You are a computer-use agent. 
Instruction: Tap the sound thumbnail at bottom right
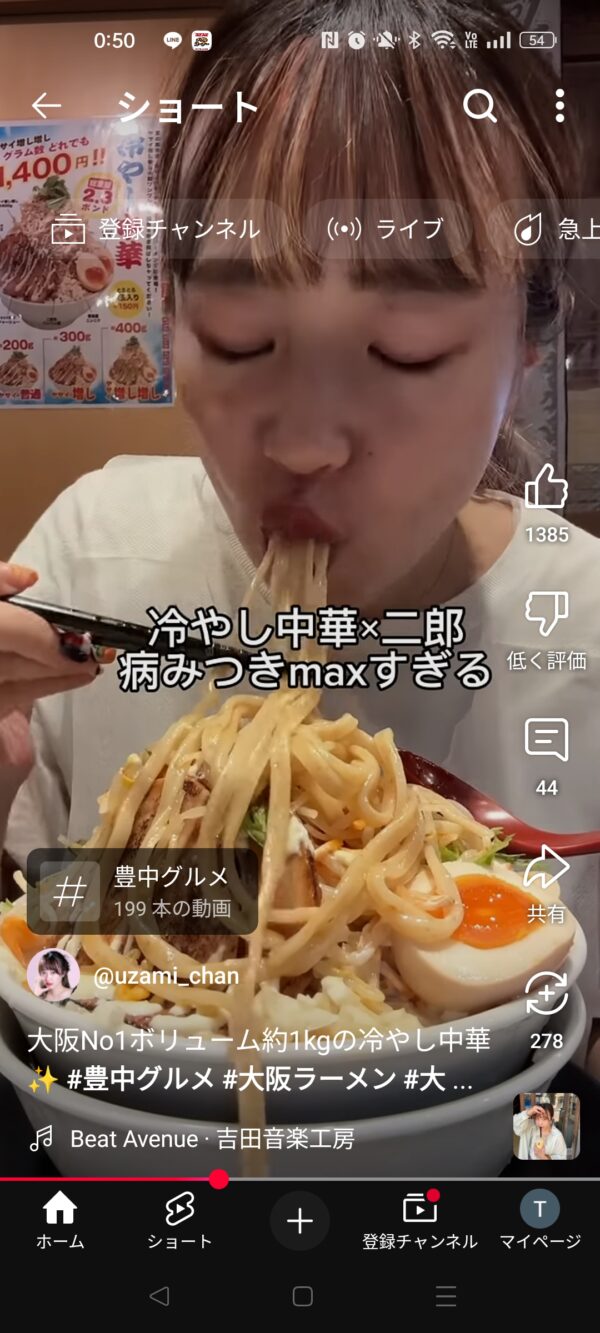coord(546,1126)
